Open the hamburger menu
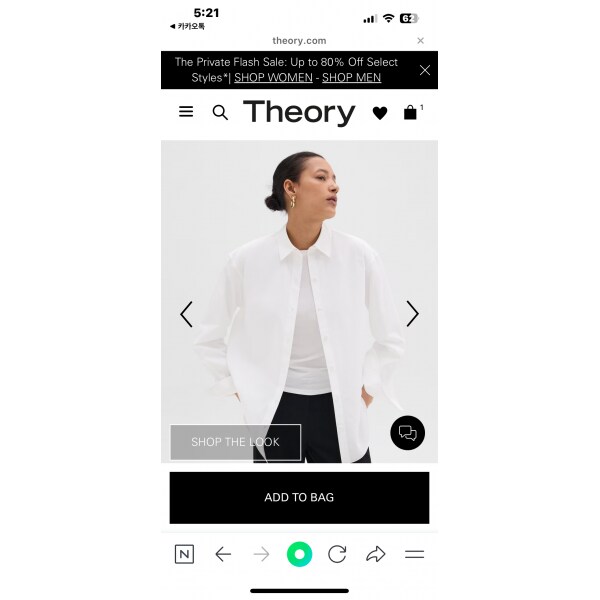600x600 pixels. 186,112
